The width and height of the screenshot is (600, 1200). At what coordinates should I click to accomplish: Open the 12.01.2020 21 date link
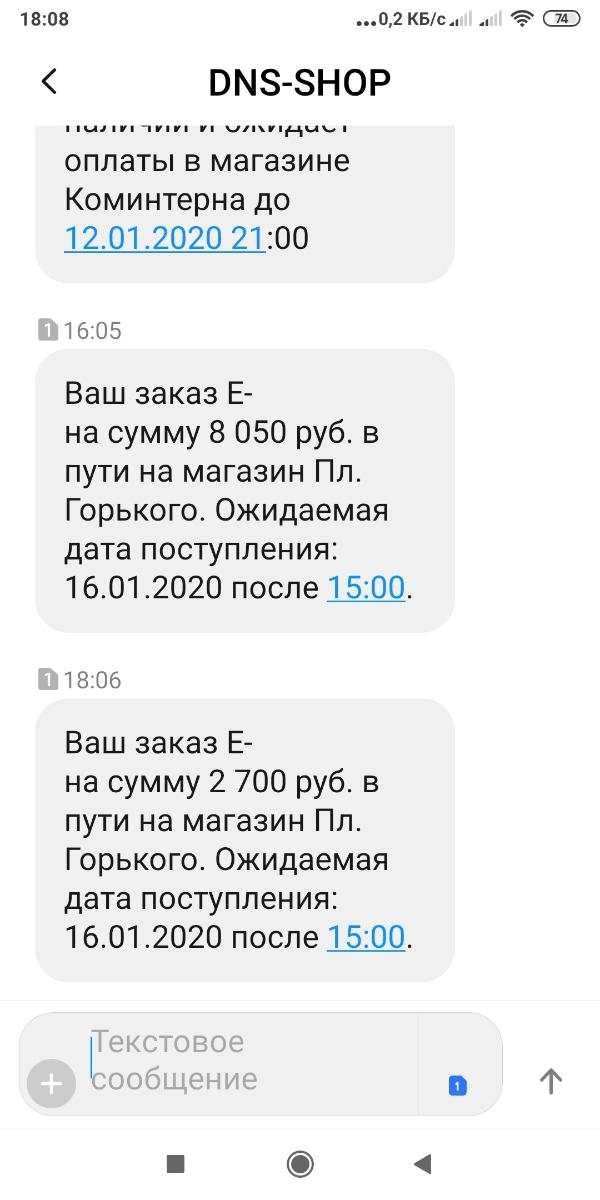click(x=164, y=238)
